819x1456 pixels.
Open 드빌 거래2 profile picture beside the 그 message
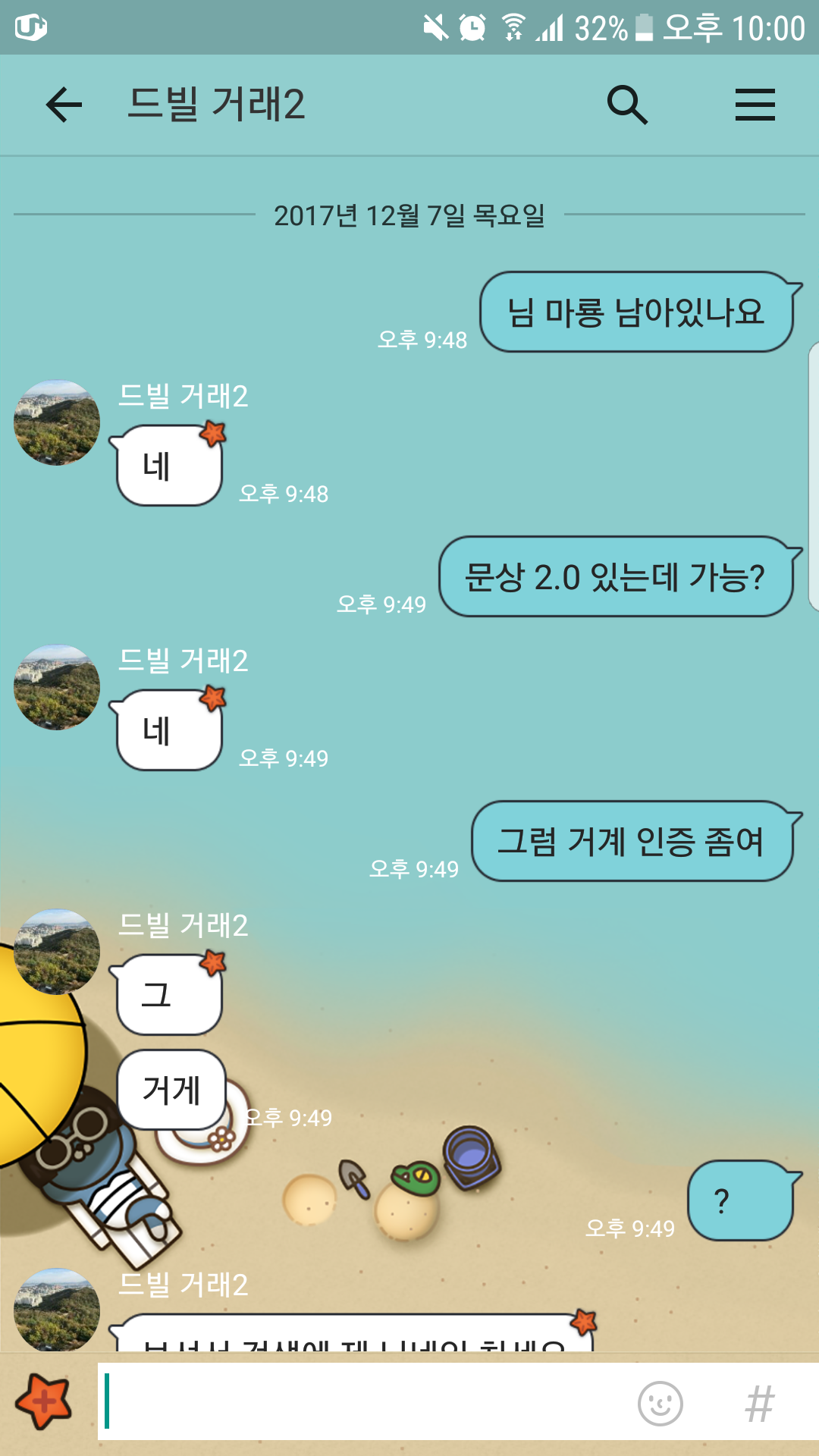click(x=57, y=952)
